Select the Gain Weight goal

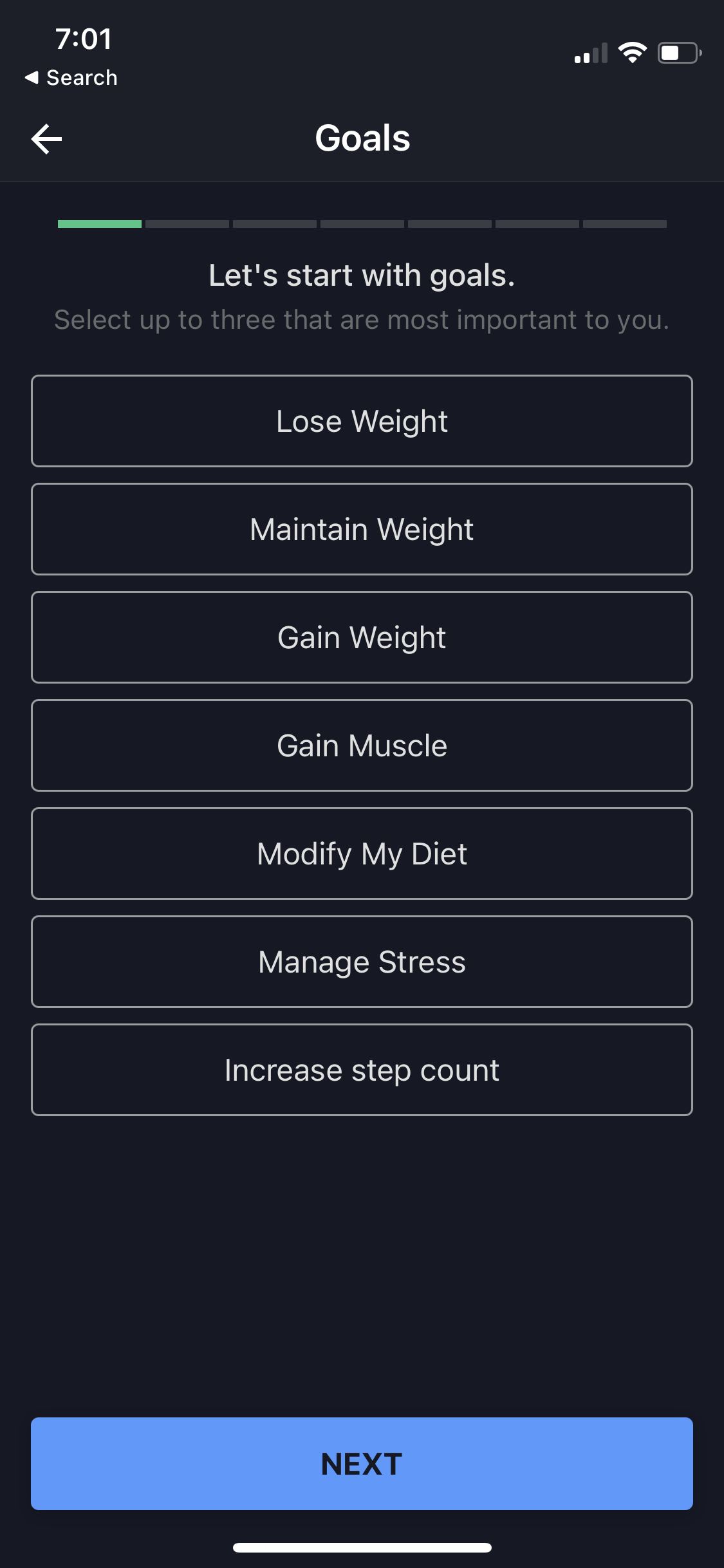pyautogui.click(x=362, y=637)
